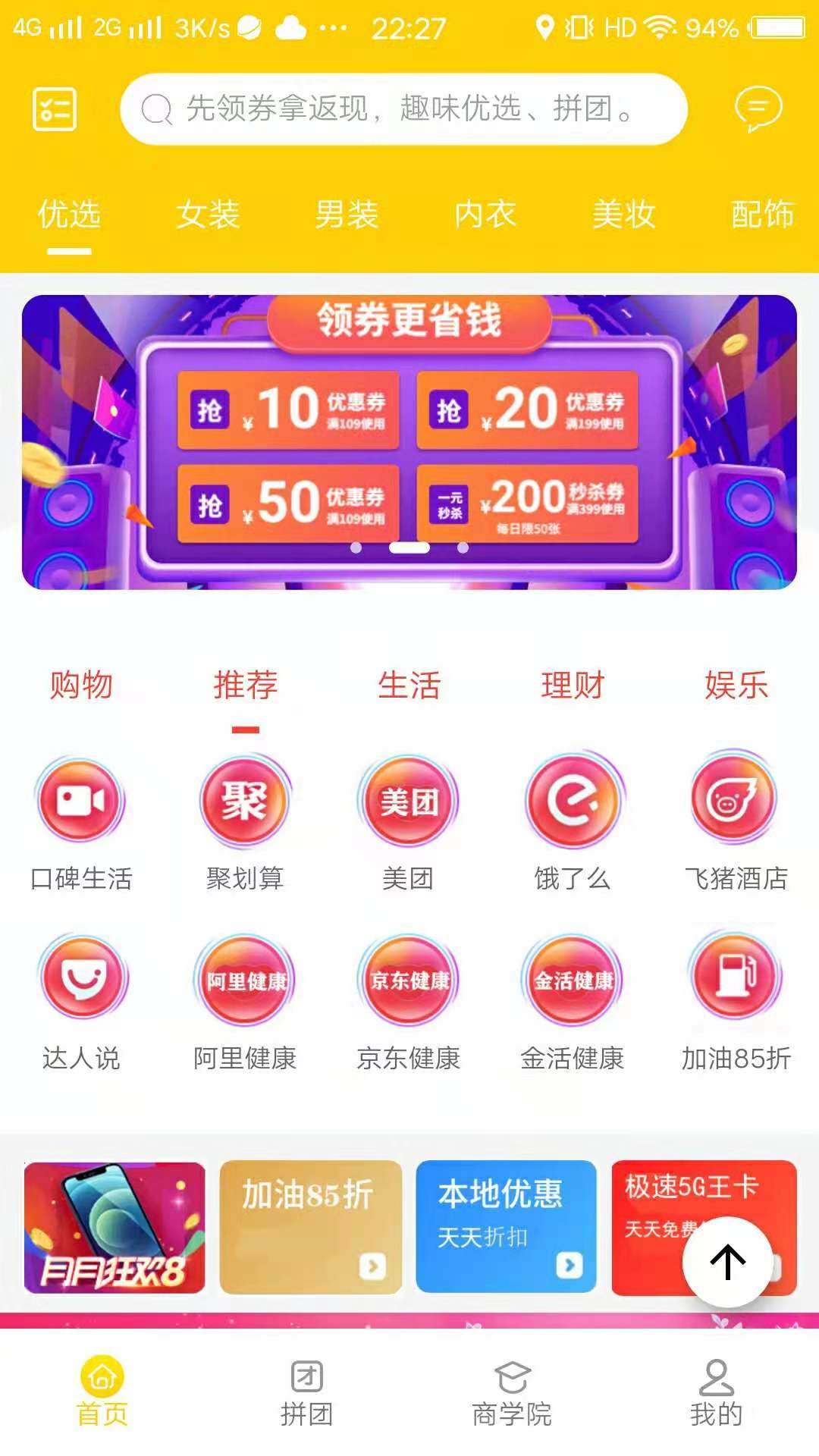The image size is (819, 1456).
Task: Select the 理财 section tab
Action: 573,685
